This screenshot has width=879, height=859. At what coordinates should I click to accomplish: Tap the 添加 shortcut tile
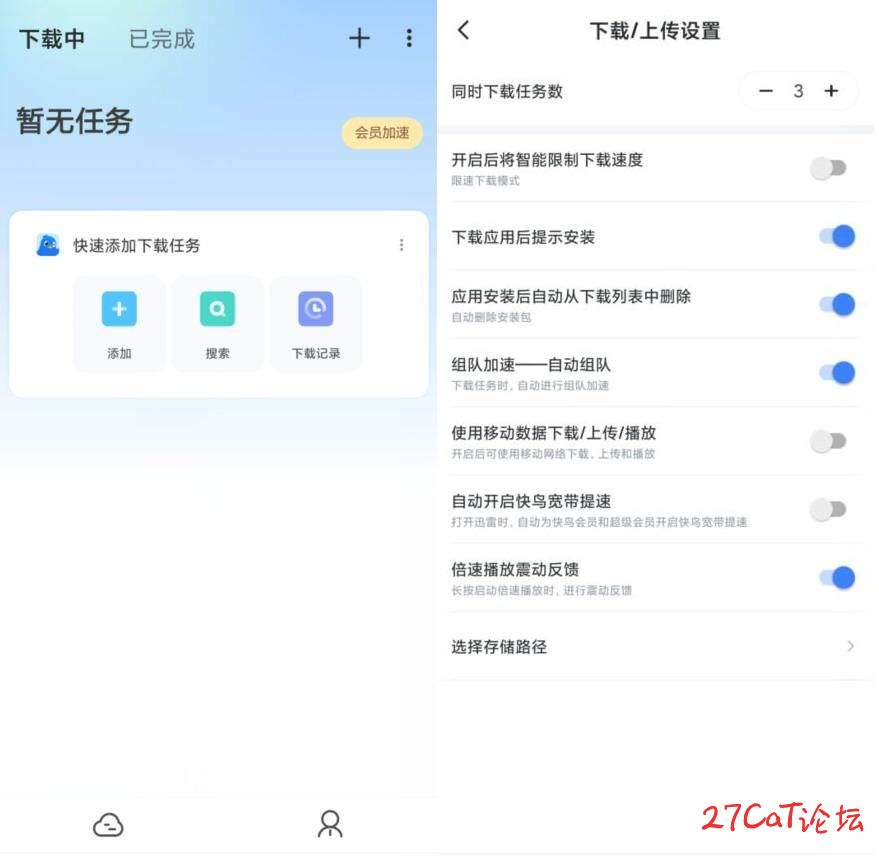coord(119,322)
